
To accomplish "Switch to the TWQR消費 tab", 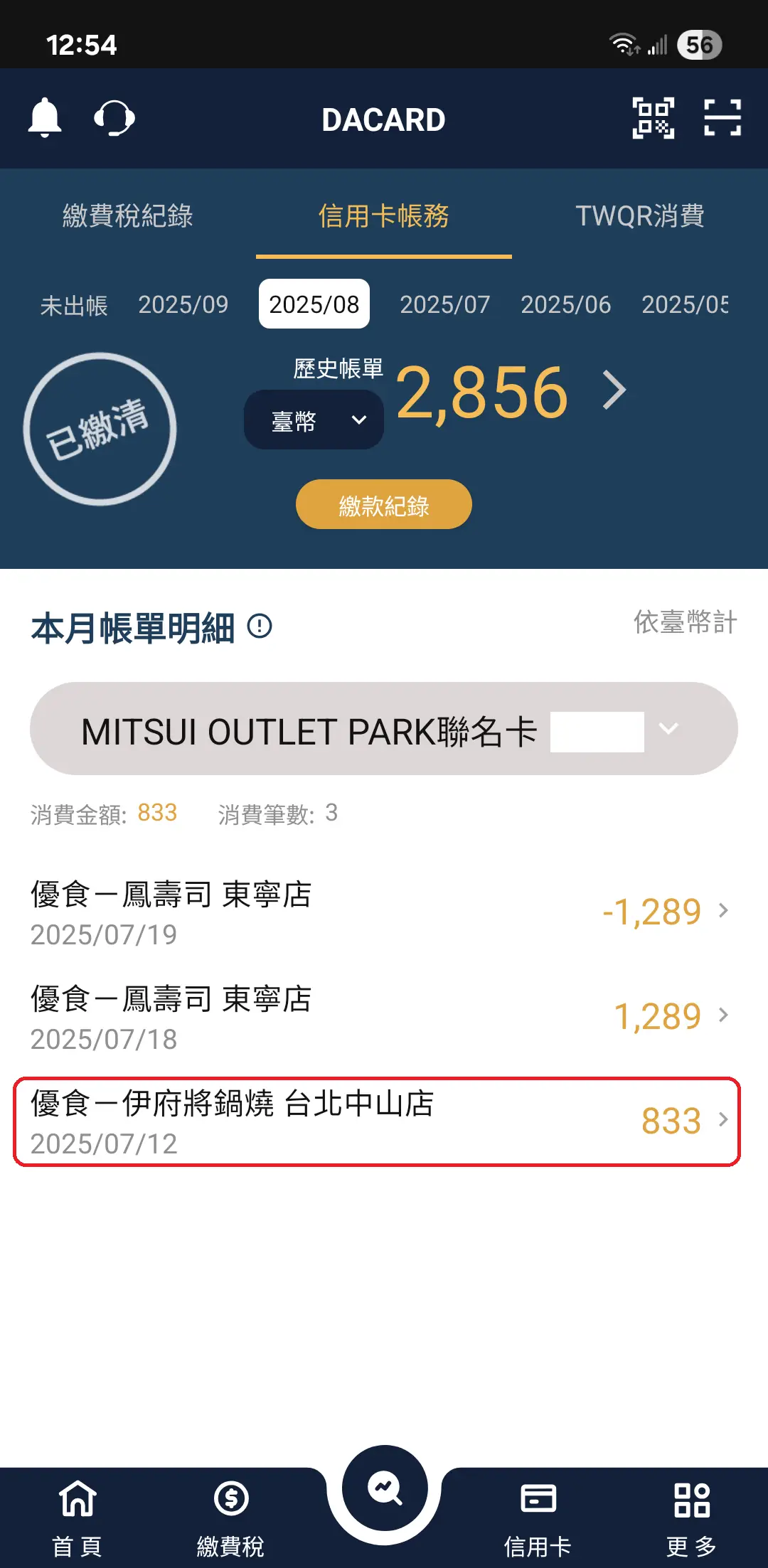I will (639, 215).
